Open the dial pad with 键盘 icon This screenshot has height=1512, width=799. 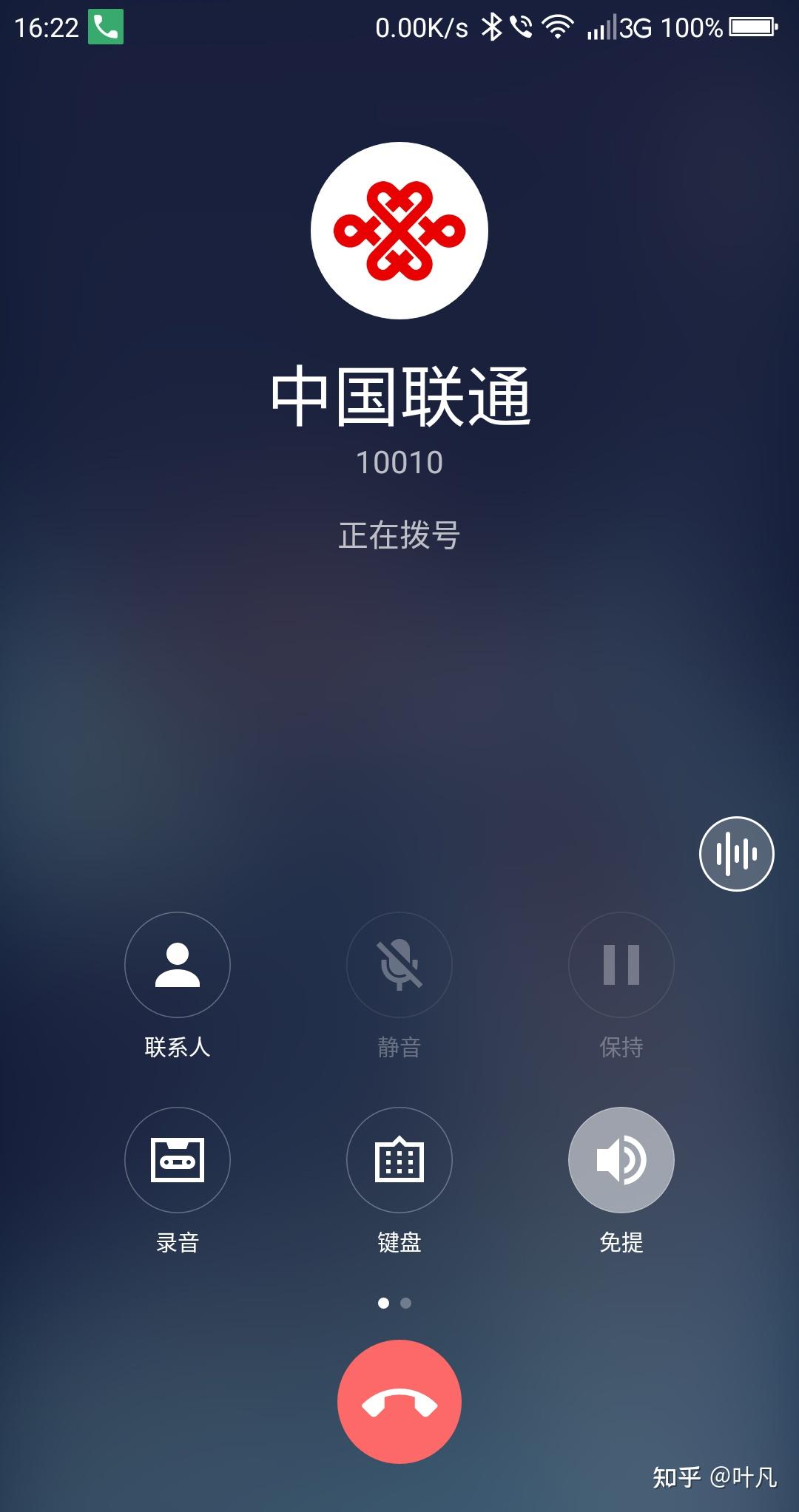point(399,1161)
